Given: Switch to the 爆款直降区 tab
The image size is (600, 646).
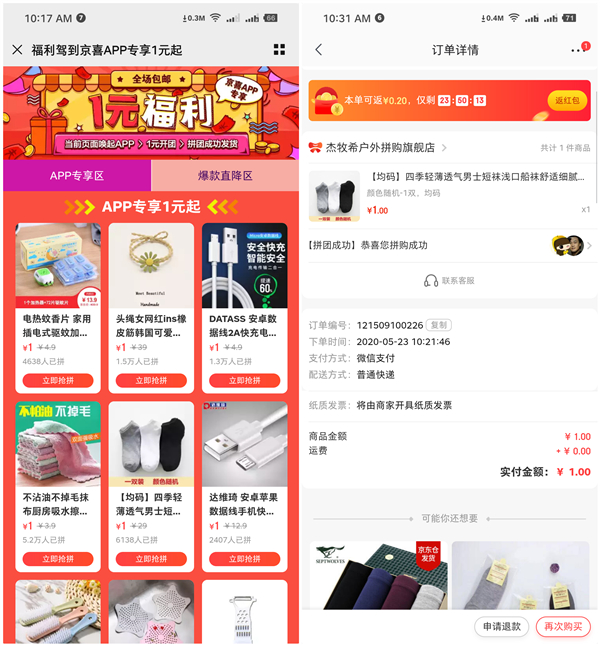Looking at the screenshot, I should tap(225, 176).
